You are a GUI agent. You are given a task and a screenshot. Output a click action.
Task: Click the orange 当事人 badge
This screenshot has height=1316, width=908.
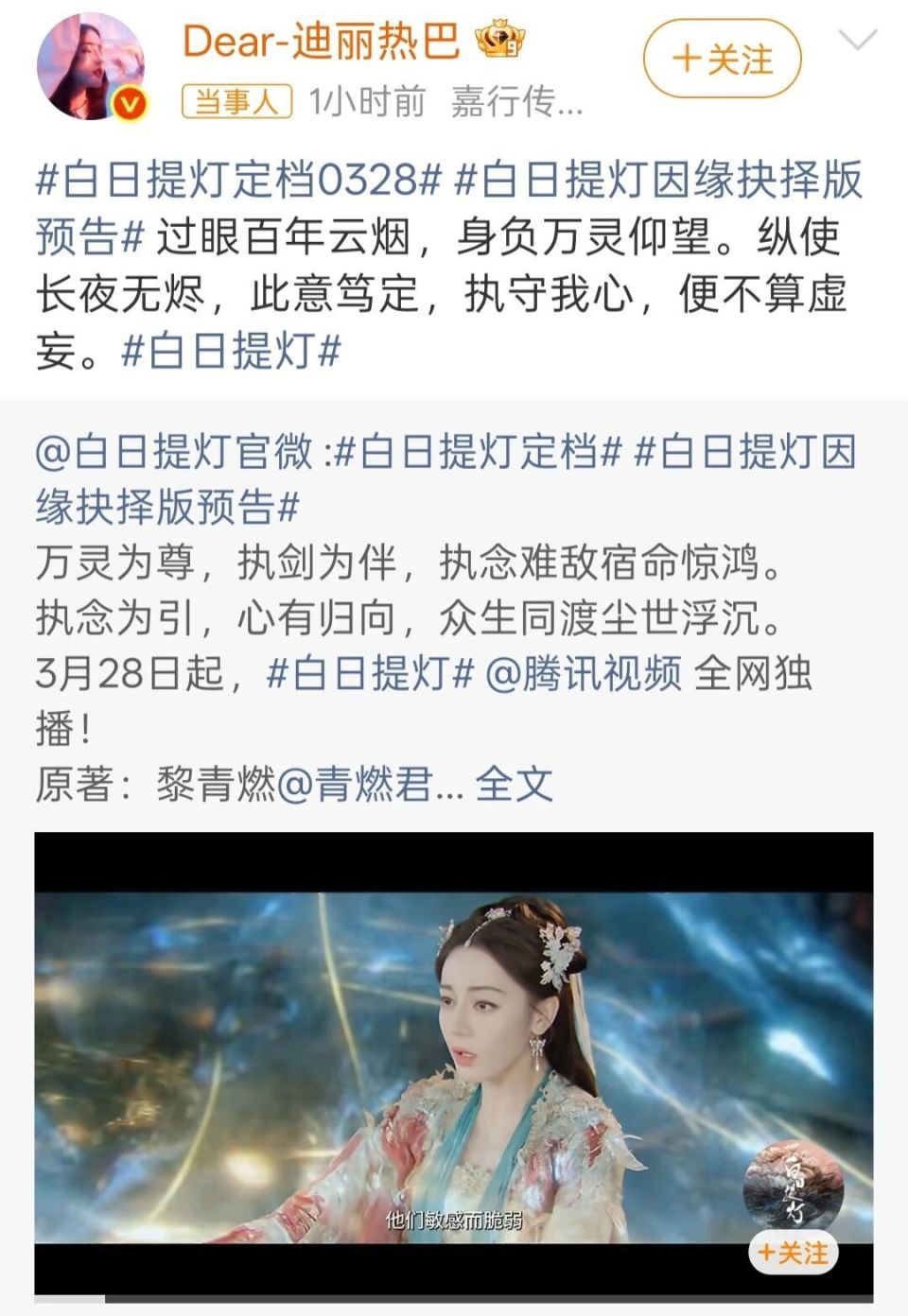(233, 104)
